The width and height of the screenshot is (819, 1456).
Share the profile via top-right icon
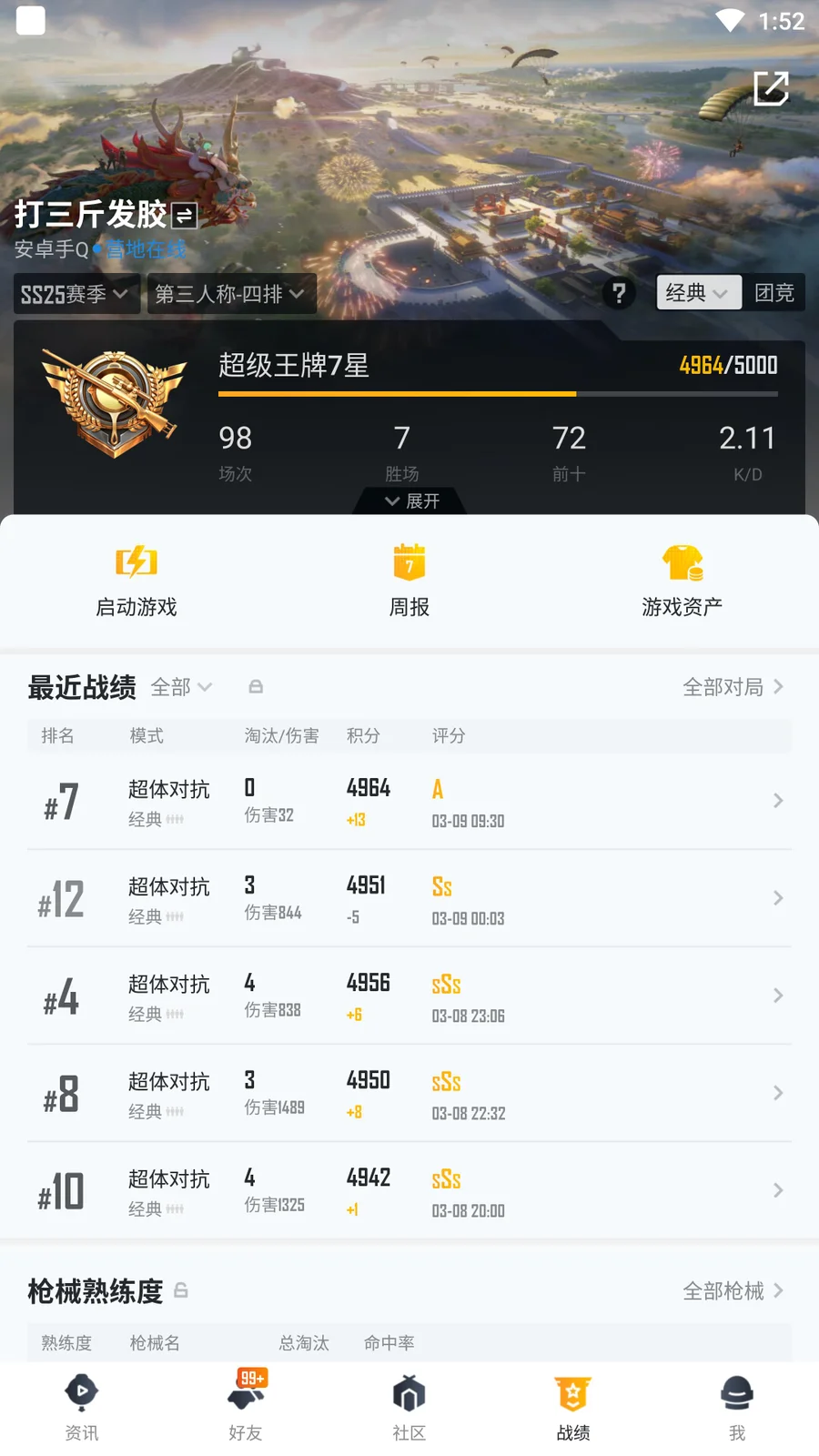pyautogui.click(x=771, y=88)
